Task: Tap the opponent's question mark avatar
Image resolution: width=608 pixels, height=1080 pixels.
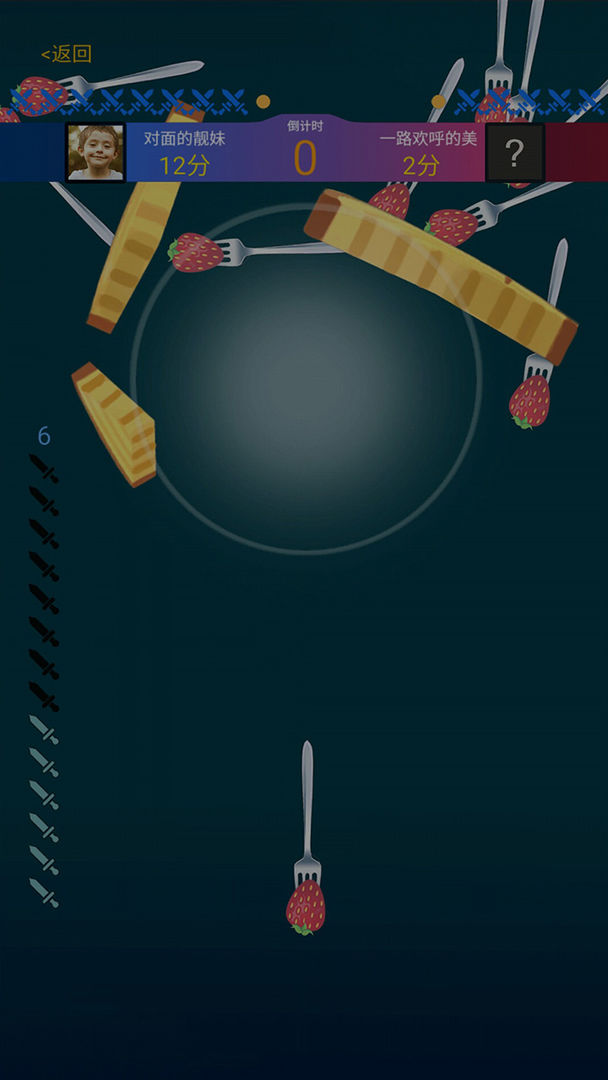Action: coord(514,153)
